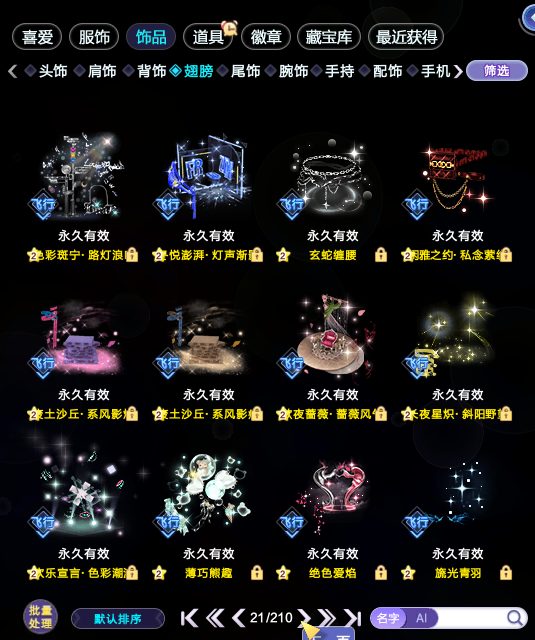This screenshot has width=535, height=640.
Task: Select the 旒光青羽 item
Action: [457, 498]
